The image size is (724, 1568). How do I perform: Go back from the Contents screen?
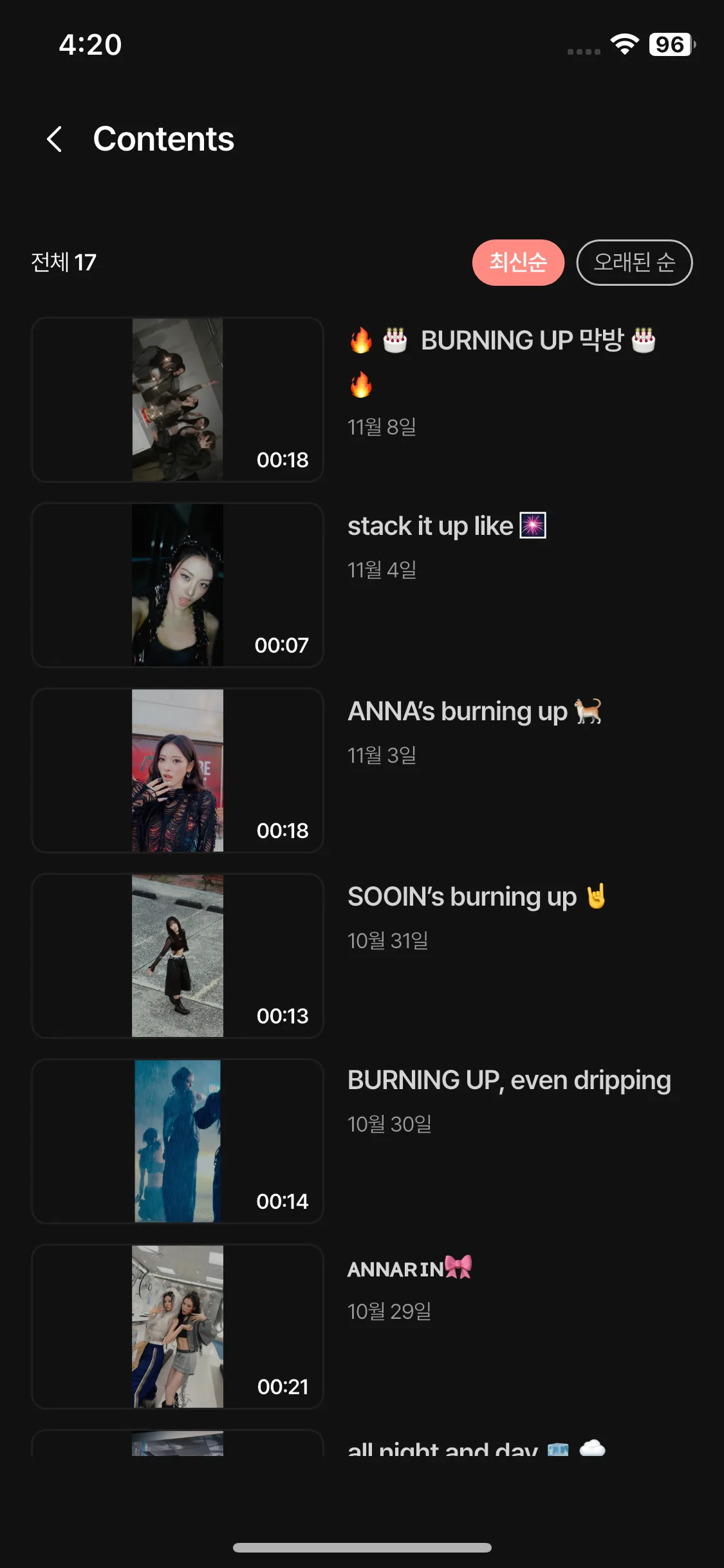click(x=55, y=139)
